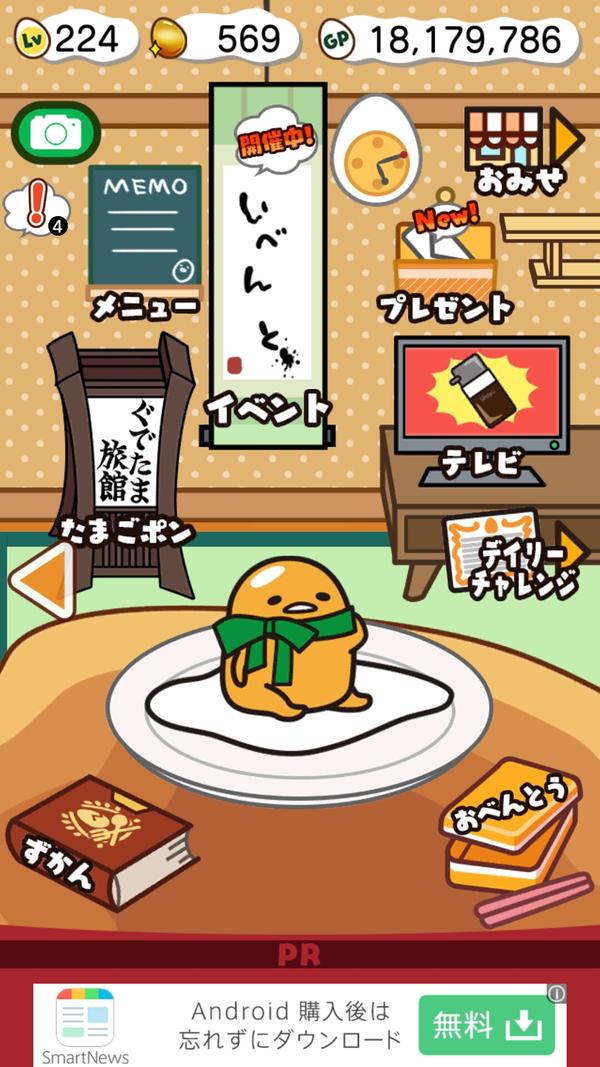Open the camera screenshot button
Image resolution: width=600 pixels, height=1067 pixels.
tap(55, 134)
